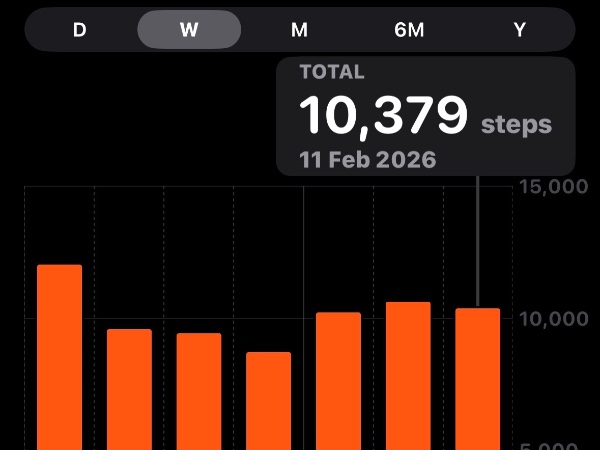Screen dimensions: 600x450
Task: Switch to the M month view
Action: pos(299,30)
